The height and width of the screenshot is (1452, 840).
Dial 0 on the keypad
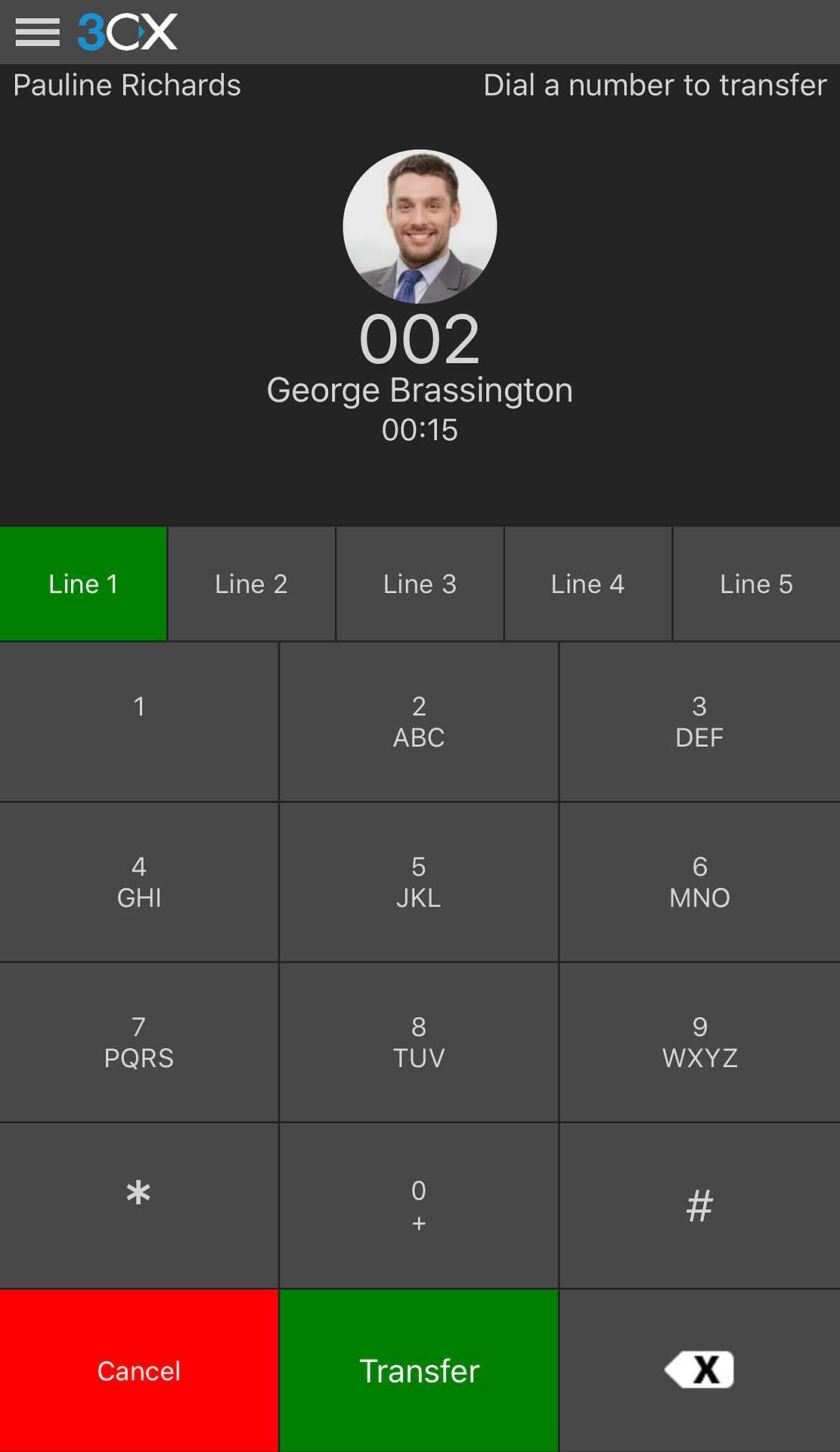tap(419, 1205)
